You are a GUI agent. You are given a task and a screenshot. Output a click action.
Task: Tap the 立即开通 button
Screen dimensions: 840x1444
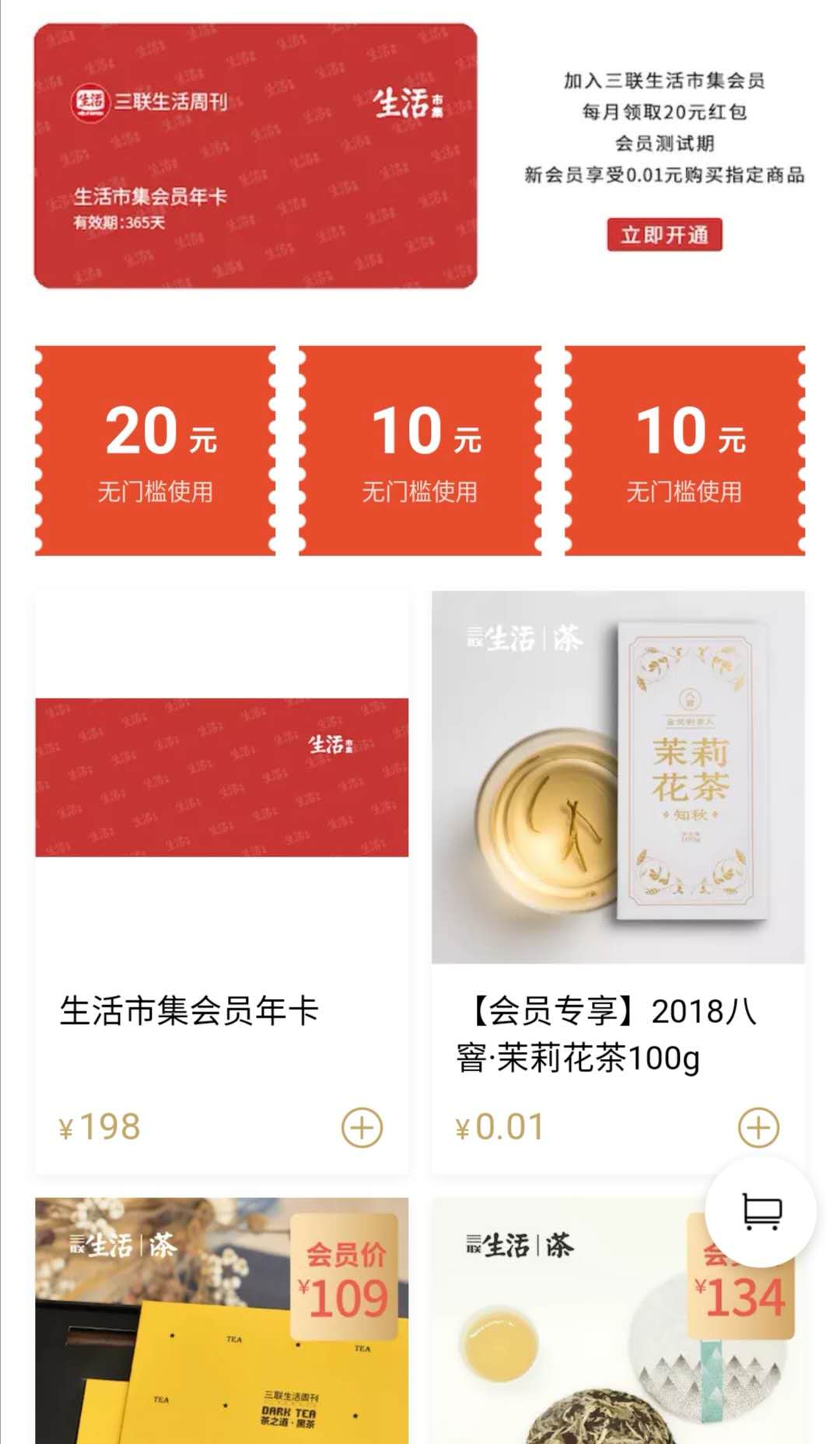pyautogui.click(x=664, y=235)
